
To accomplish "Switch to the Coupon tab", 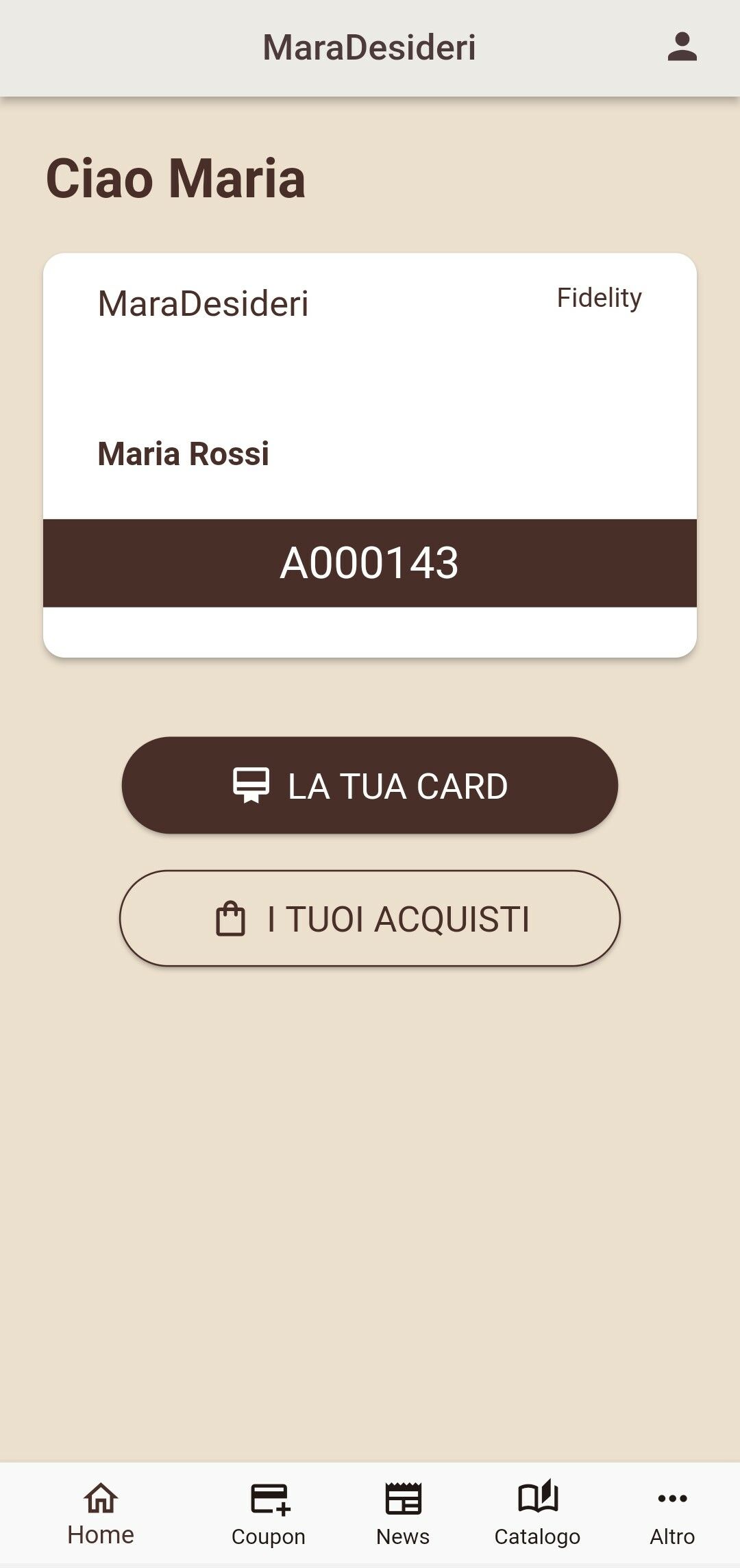I will [x=269, y=1514].
